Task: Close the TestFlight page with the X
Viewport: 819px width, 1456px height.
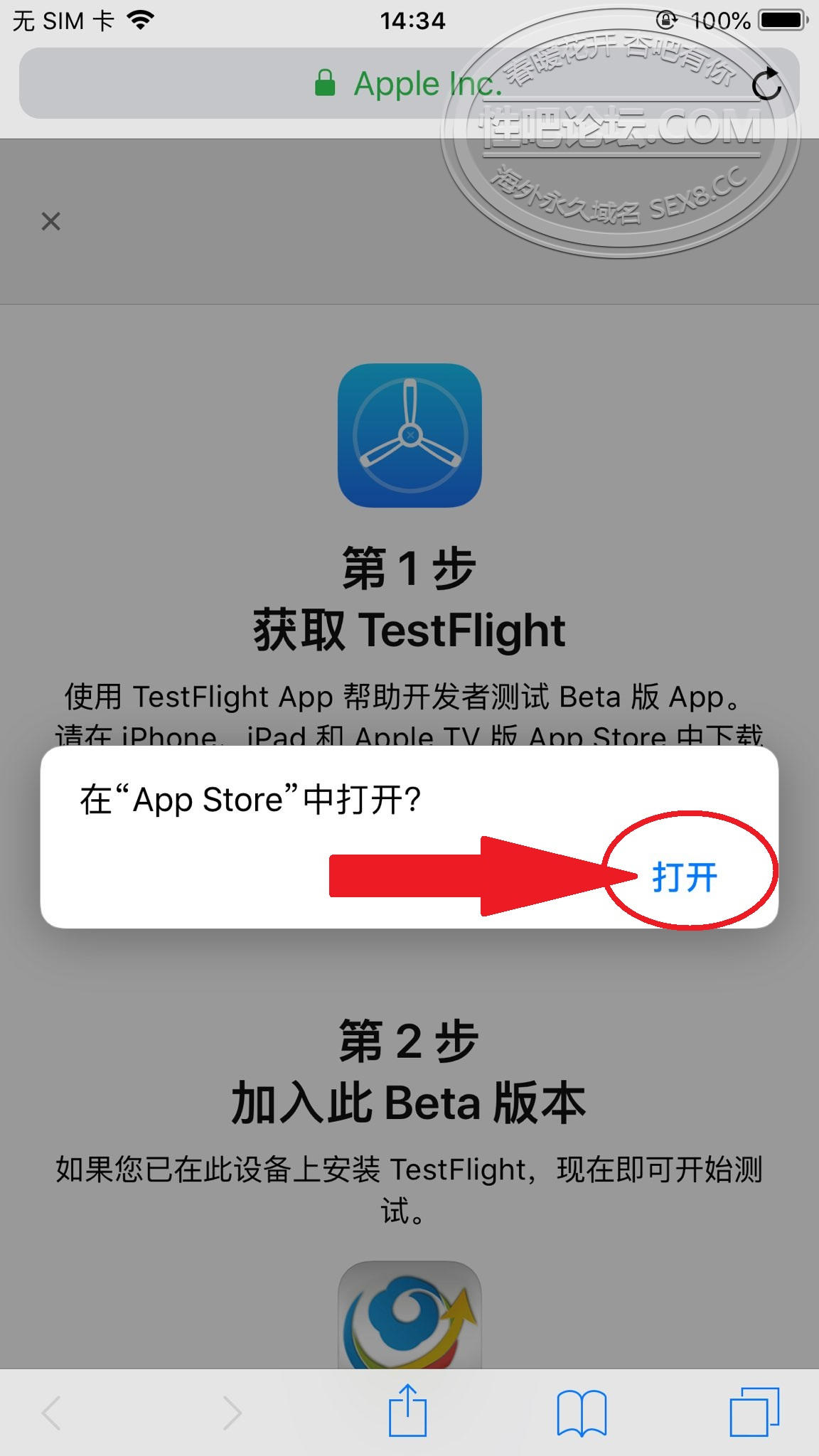Action: (x=50, y=221)
